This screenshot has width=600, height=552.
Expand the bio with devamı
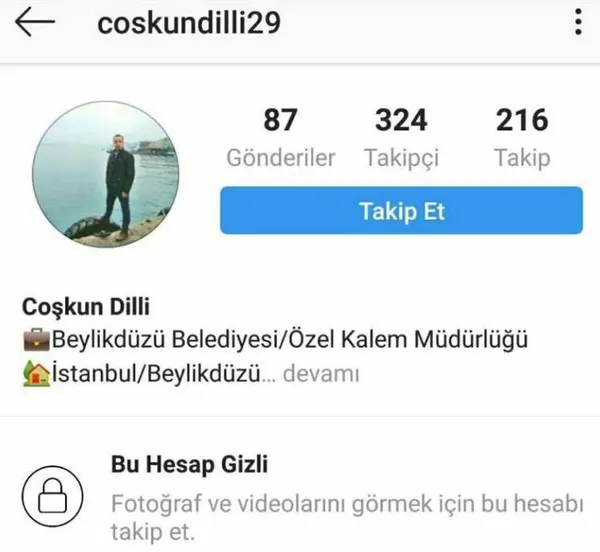pyautogui.click(x=321, y=376)
